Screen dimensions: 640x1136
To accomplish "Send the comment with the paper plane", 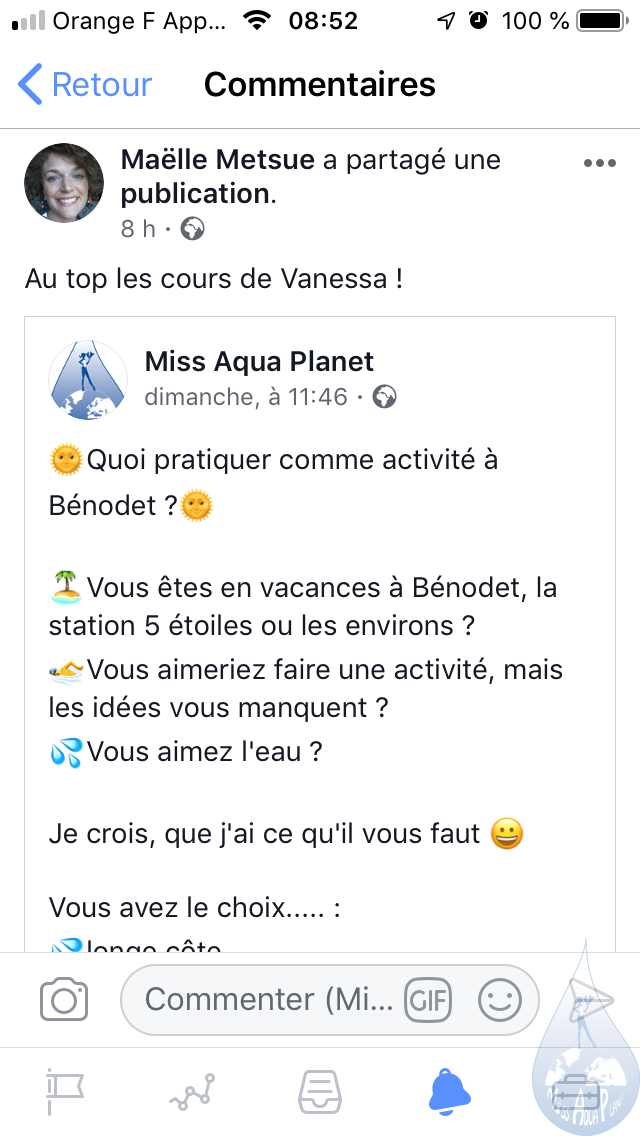I will click(x=591, y=1001).
